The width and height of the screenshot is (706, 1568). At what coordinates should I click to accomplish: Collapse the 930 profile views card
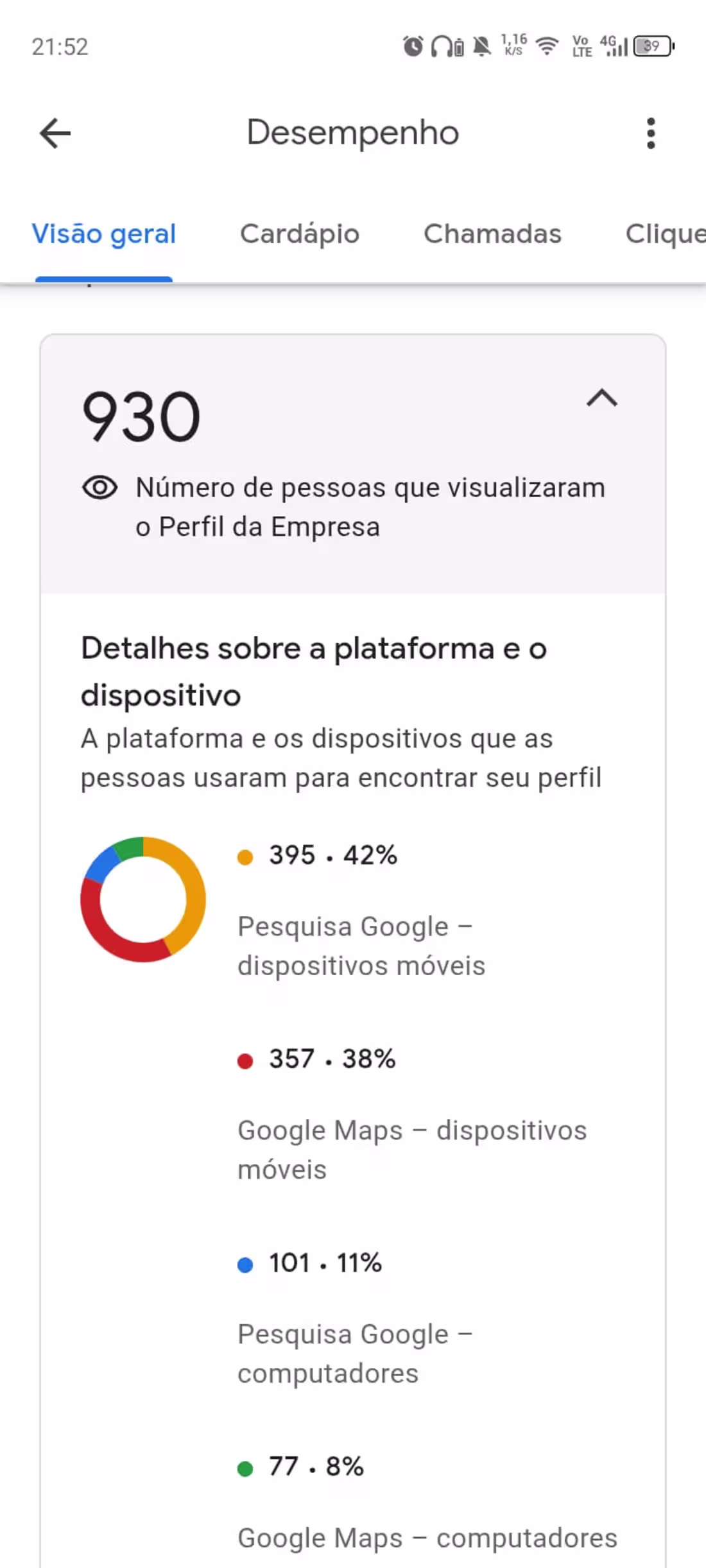[602, 398]
